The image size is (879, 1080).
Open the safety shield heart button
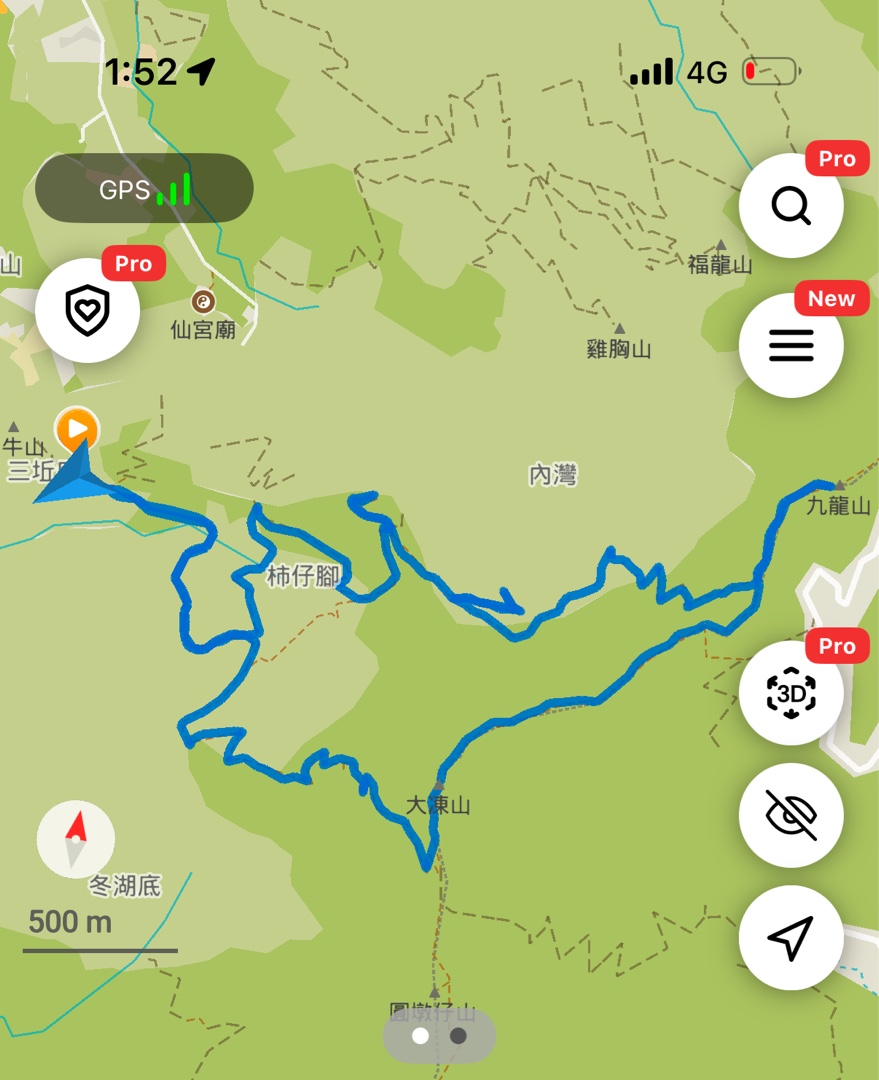click(88, 311)
